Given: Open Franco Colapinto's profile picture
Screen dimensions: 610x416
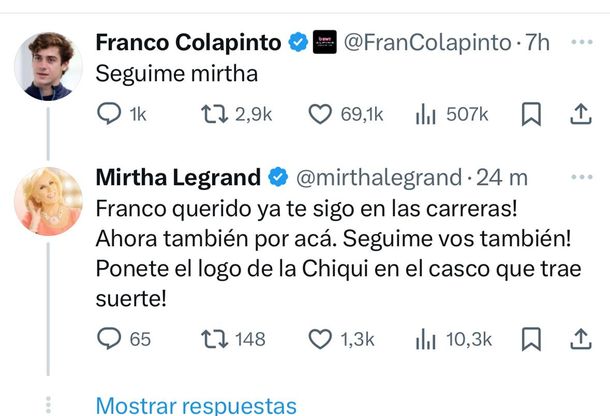Looking at the screenshot, I should (48, 66).
